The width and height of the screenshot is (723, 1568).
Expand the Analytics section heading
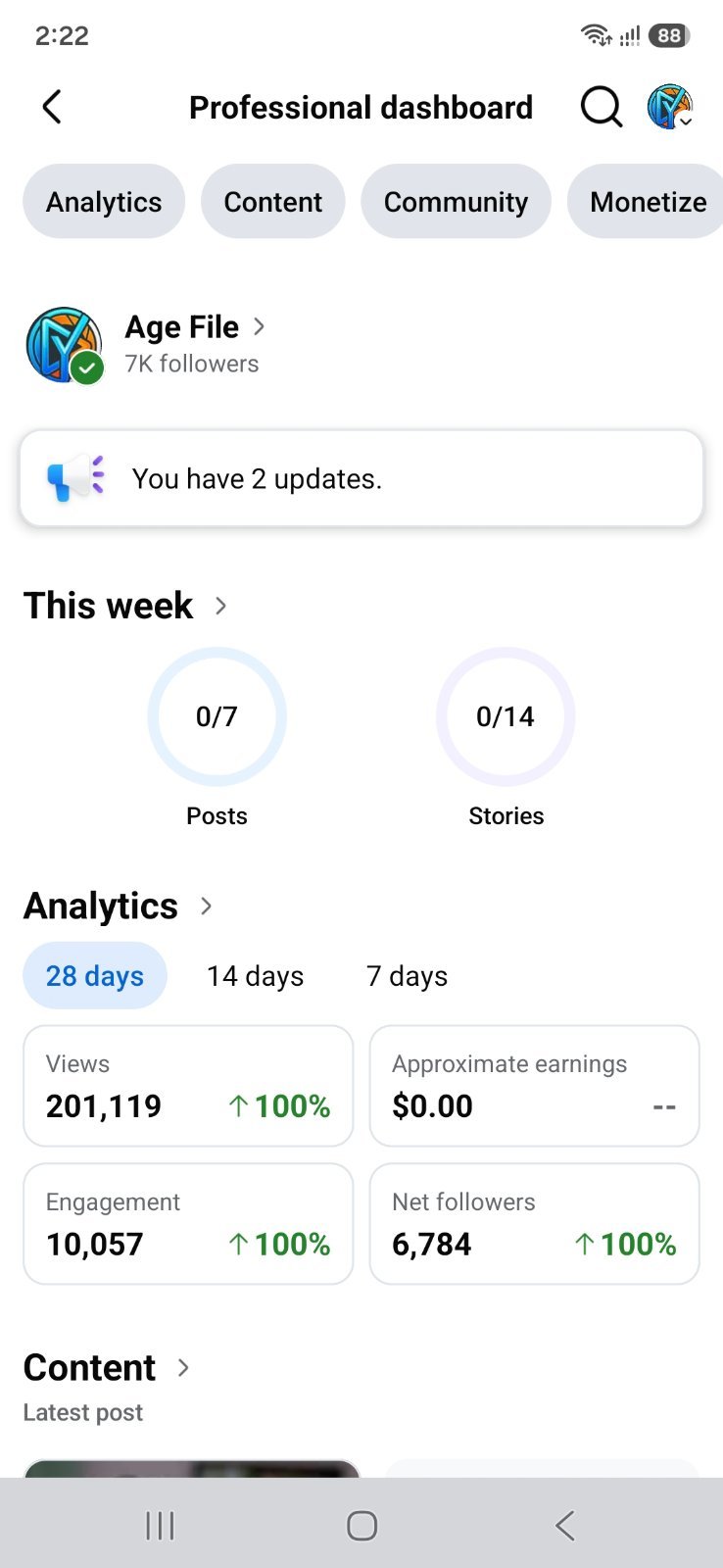[118, 906]
